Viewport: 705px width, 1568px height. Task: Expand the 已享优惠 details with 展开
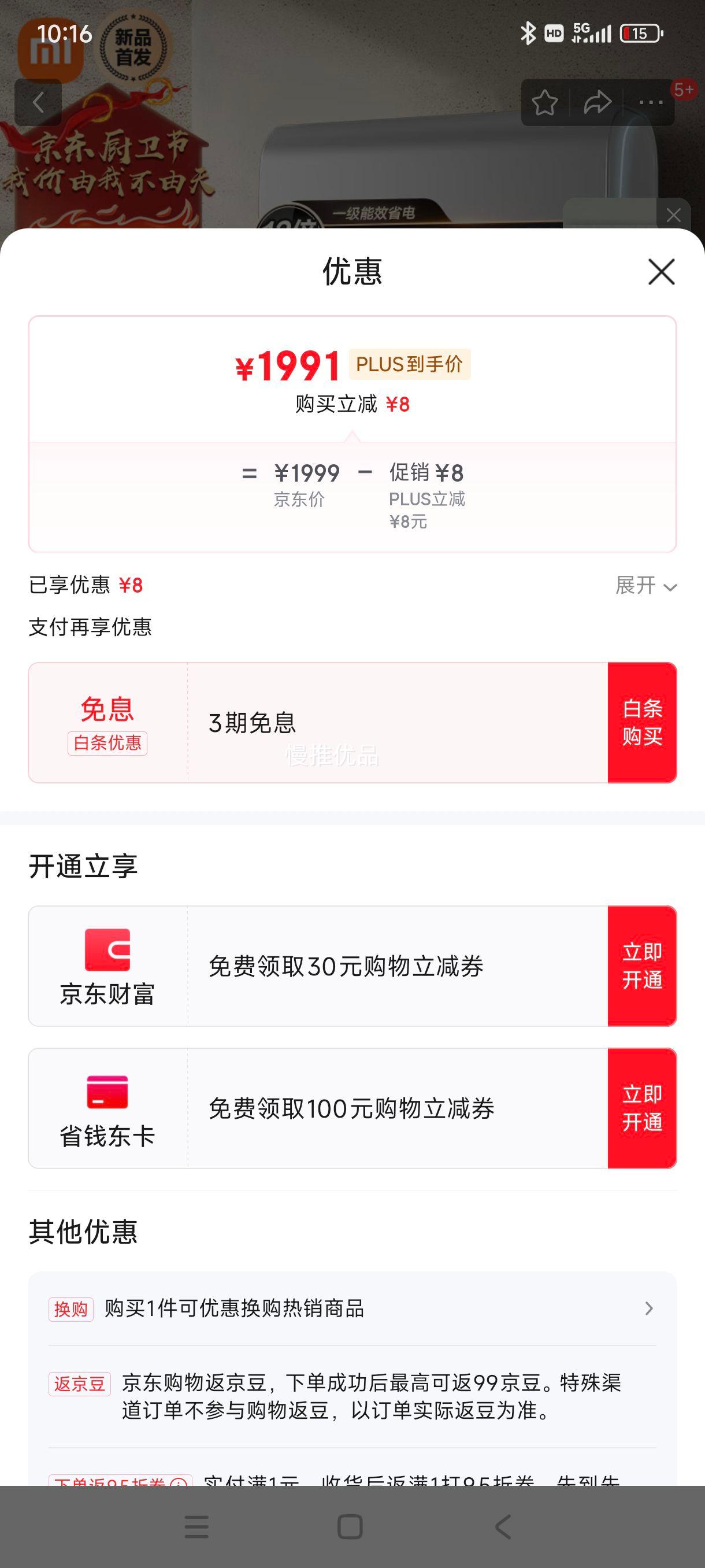tap(646, 586)
